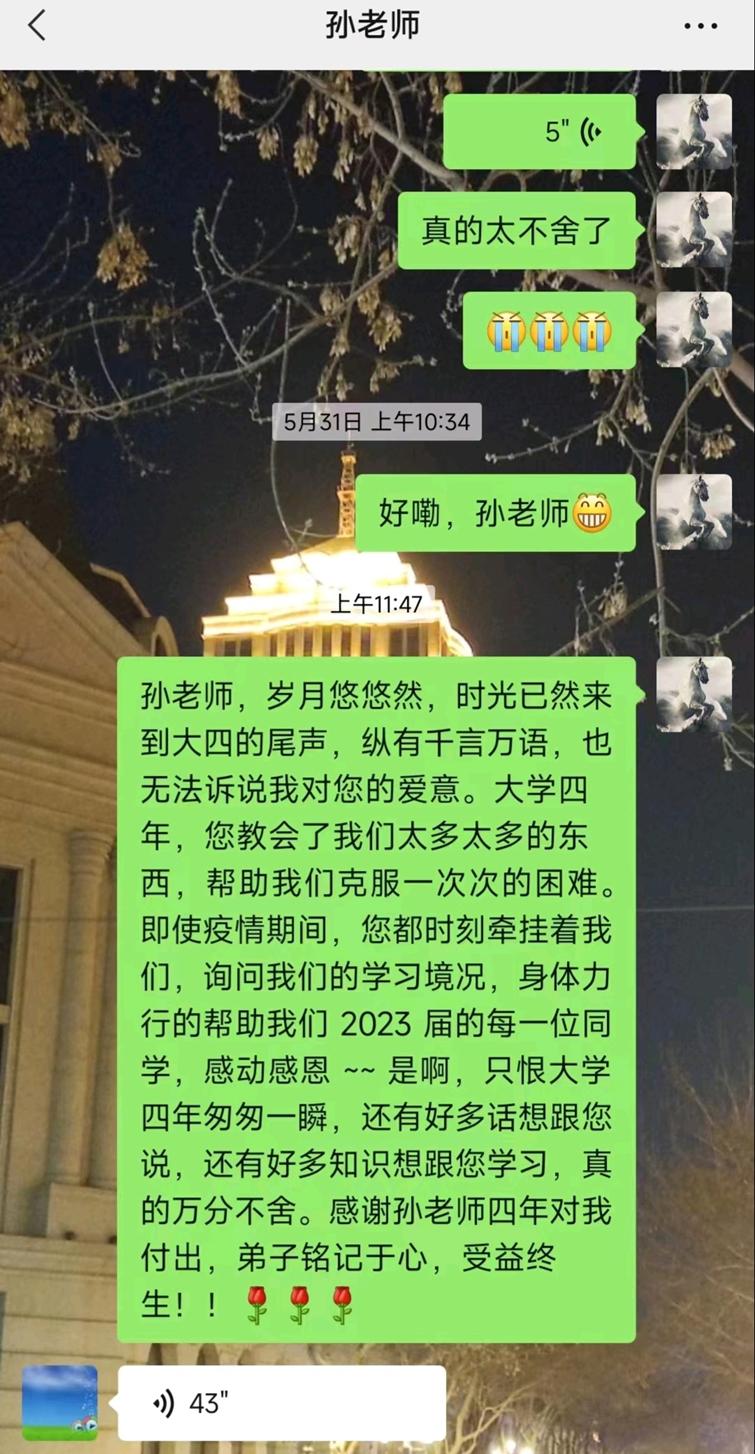Open 孙老师's profile avatar beside voice message

pos(60,1402)
